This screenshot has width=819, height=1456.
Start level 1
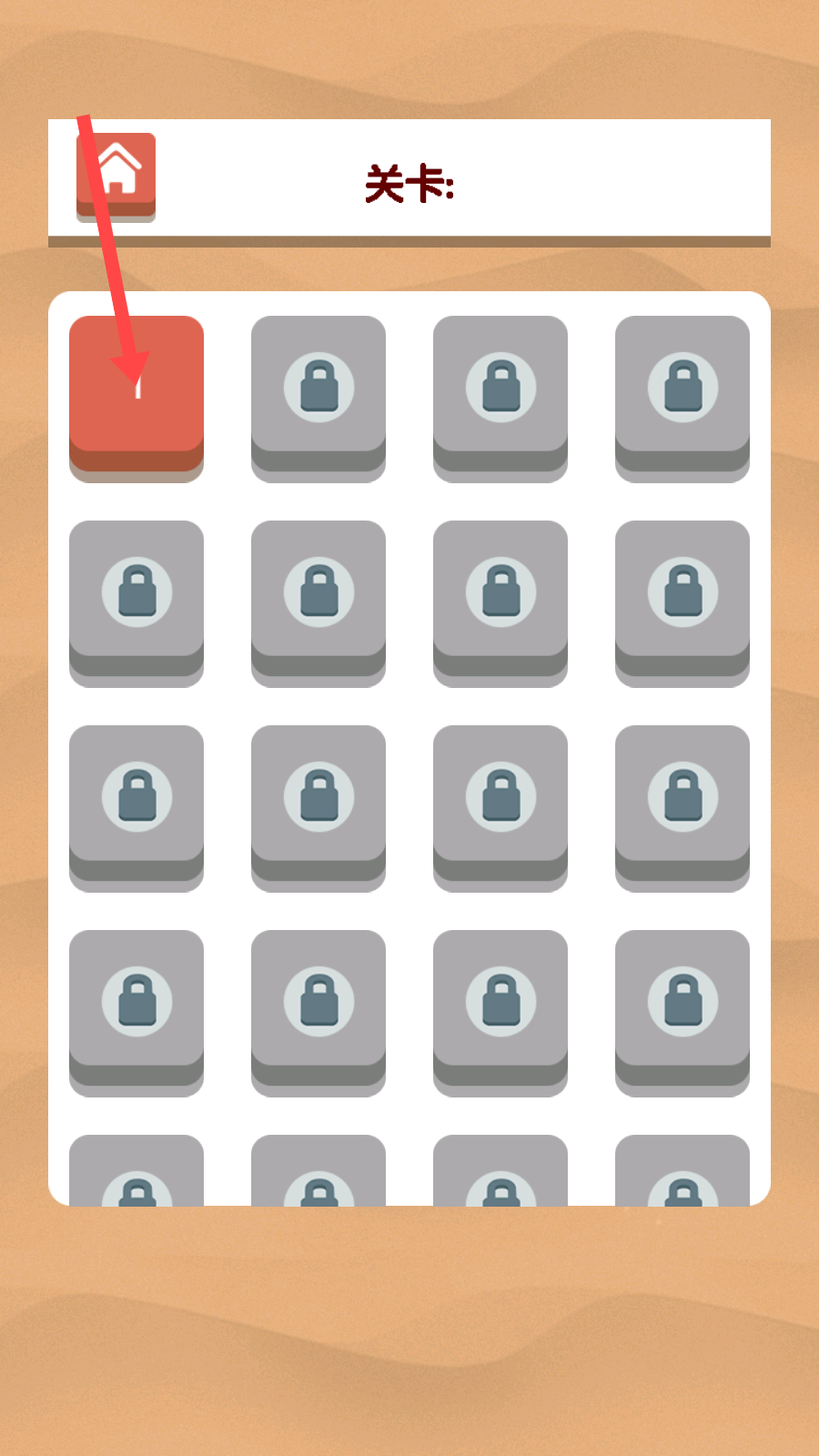coord(136,393)
